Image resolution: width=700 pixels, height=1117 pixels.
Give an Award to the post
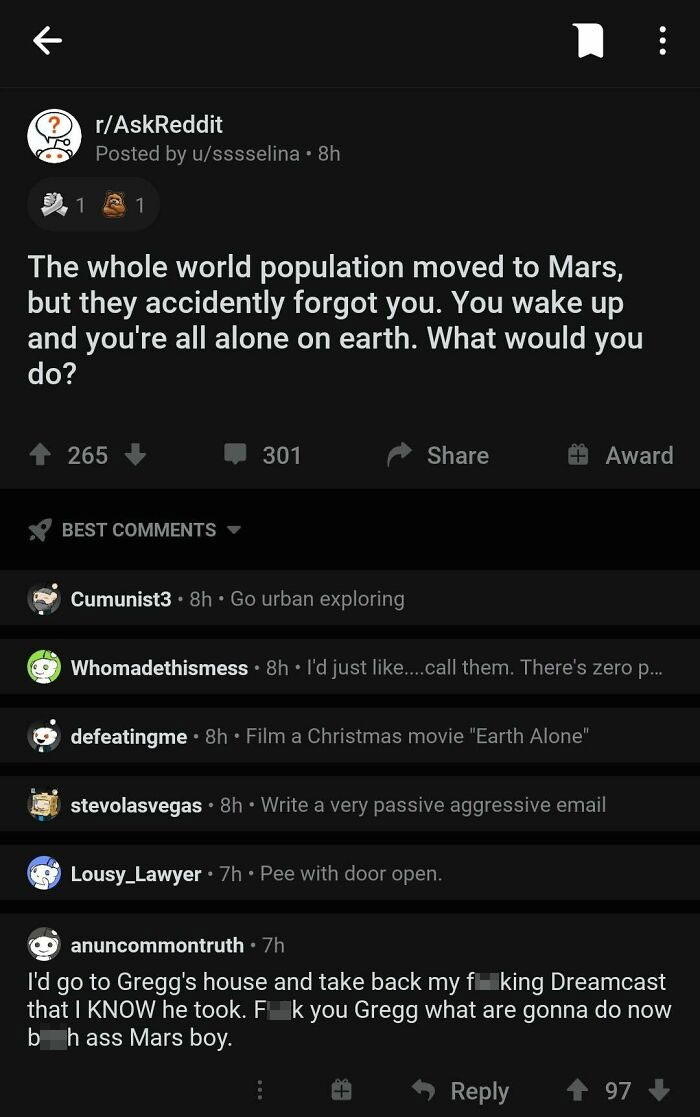621,455
